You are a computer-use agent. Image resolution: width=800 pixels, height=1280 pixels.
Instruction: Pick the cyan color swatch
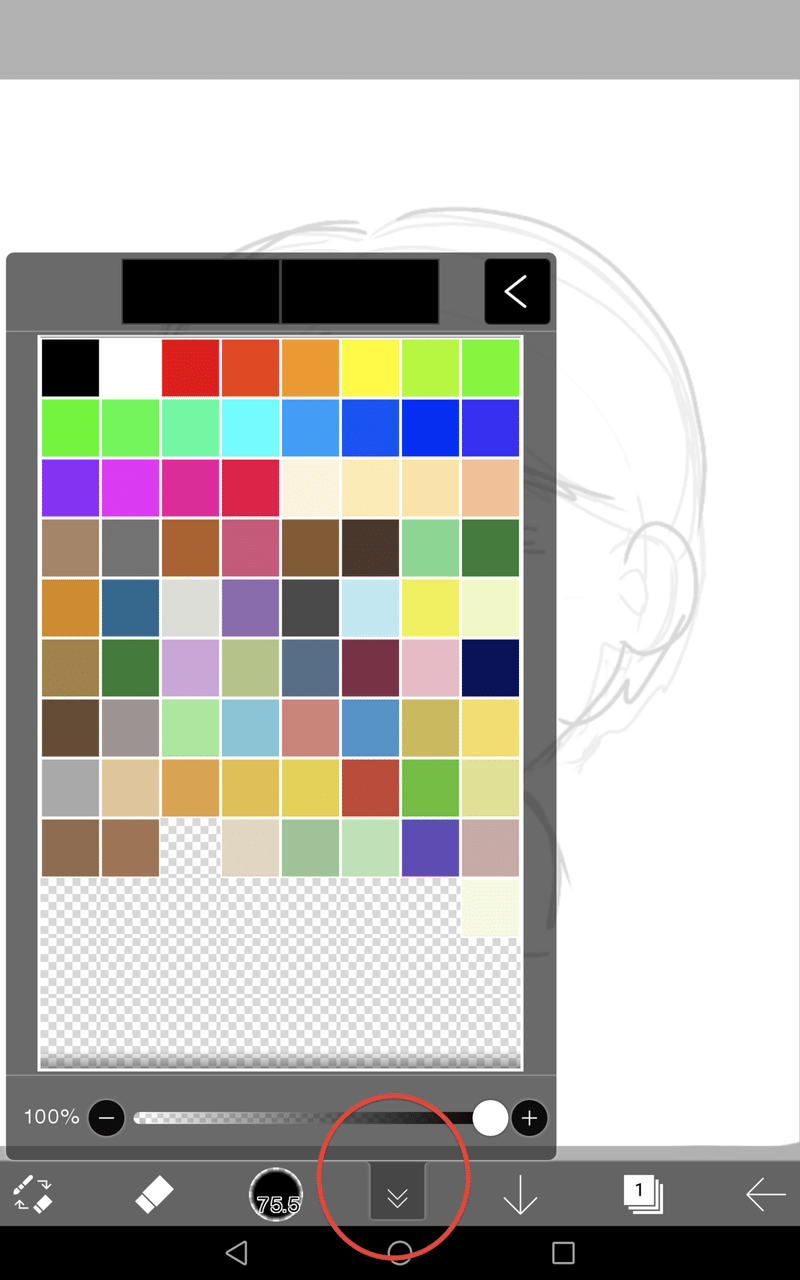(x=250, y=428)
